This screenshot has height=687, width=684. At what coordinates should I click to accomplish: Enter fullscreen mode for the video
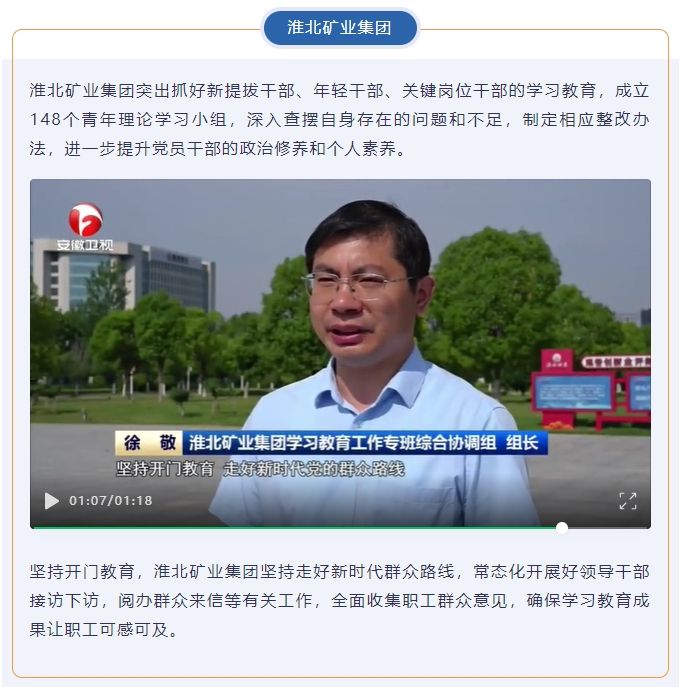click(627, 501)
